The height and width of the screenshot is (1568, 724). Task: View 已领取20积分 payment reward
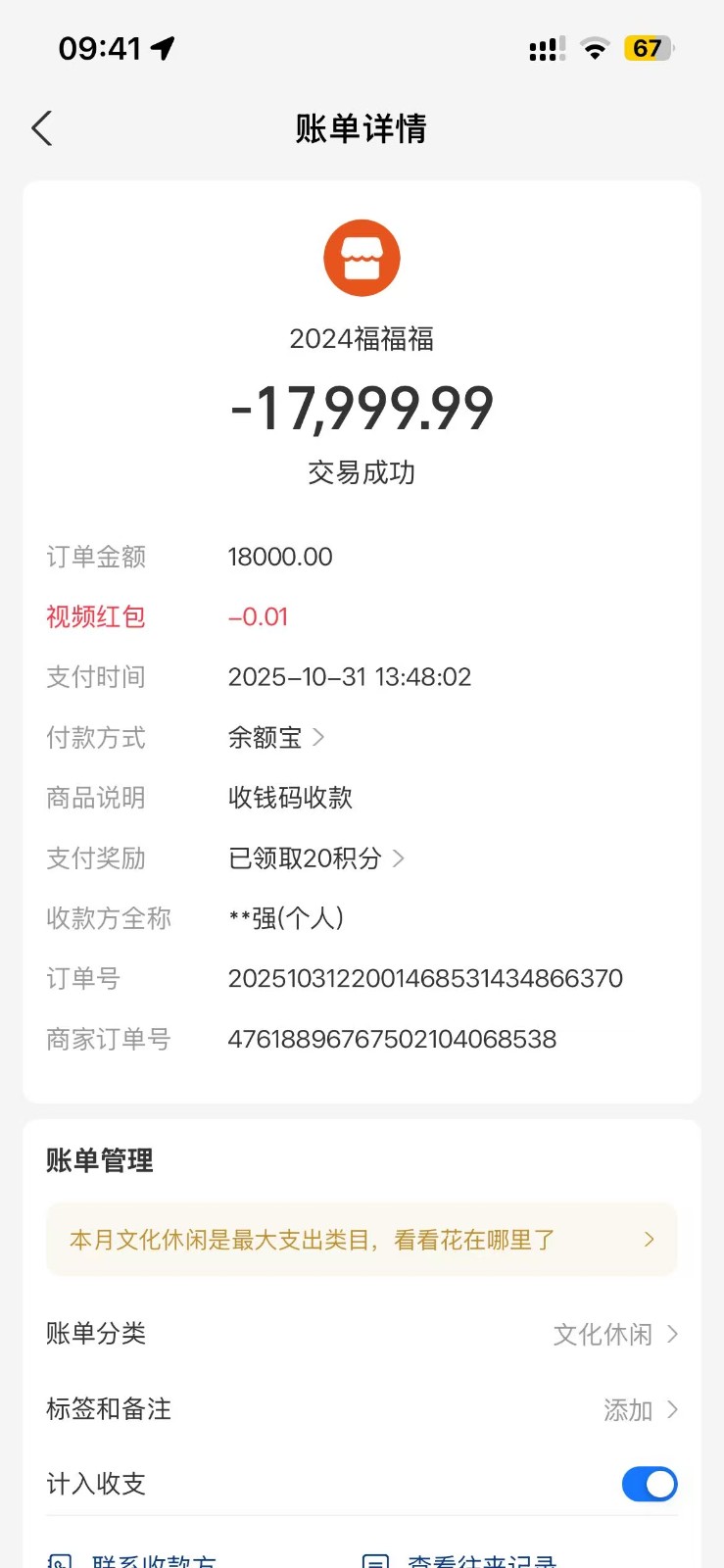tap(315, 858)
